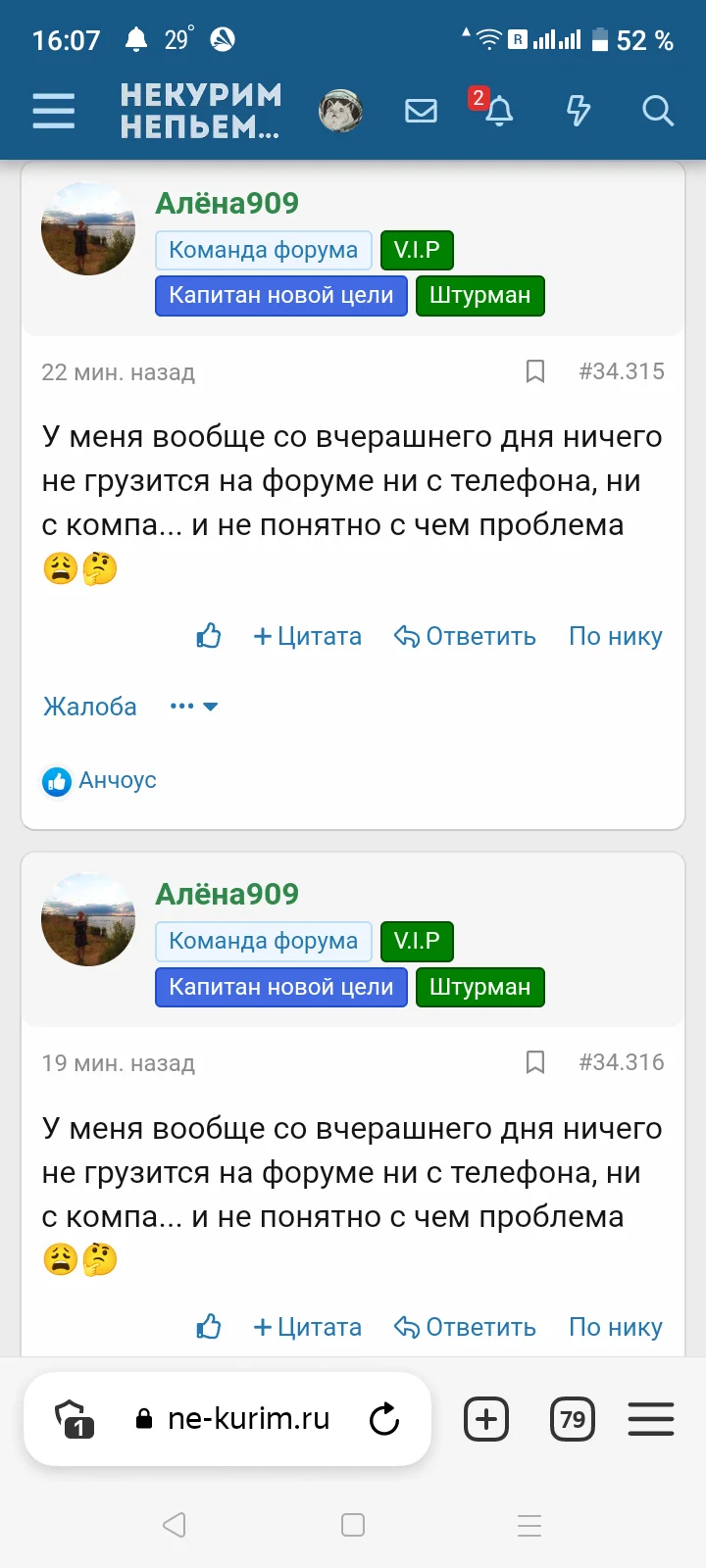Open a new tab with the plus icon
Viewport: 706px width, 1568px height.
[485, 1418]
